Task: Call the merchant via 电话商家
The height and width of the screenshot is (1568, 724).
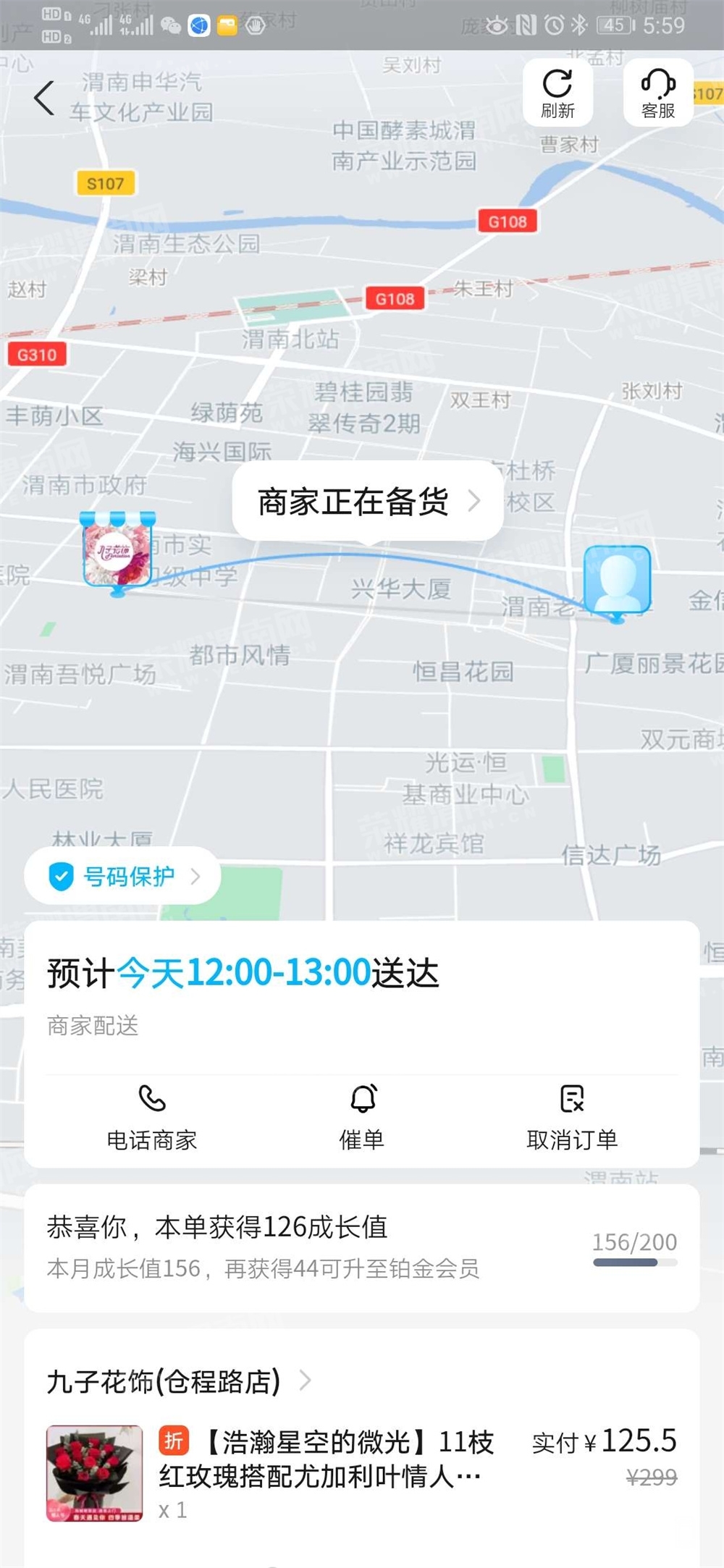Action: tap(151, 1118)
